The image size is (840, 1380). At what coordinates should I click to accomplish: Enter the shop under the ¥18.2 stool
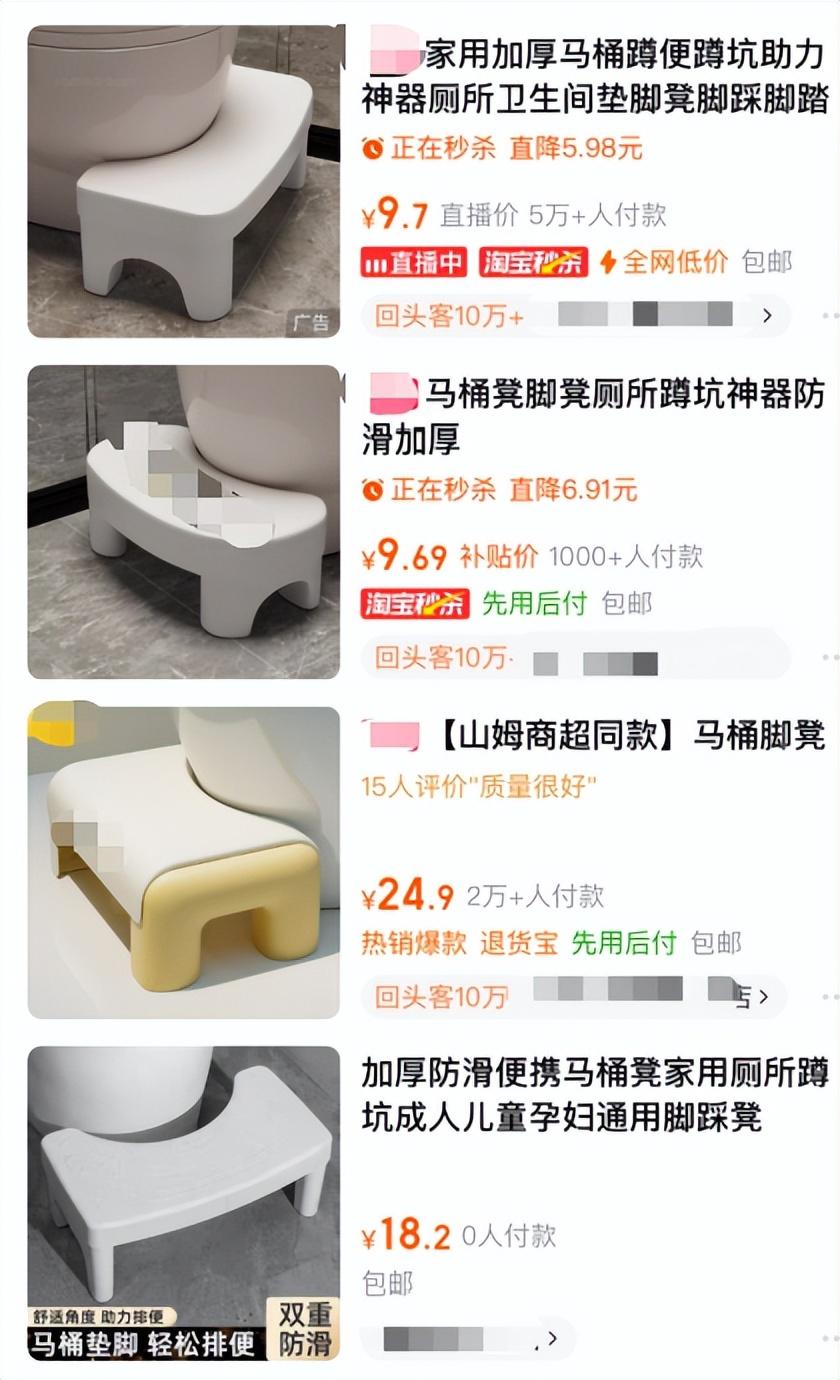tap(470, 1338)
